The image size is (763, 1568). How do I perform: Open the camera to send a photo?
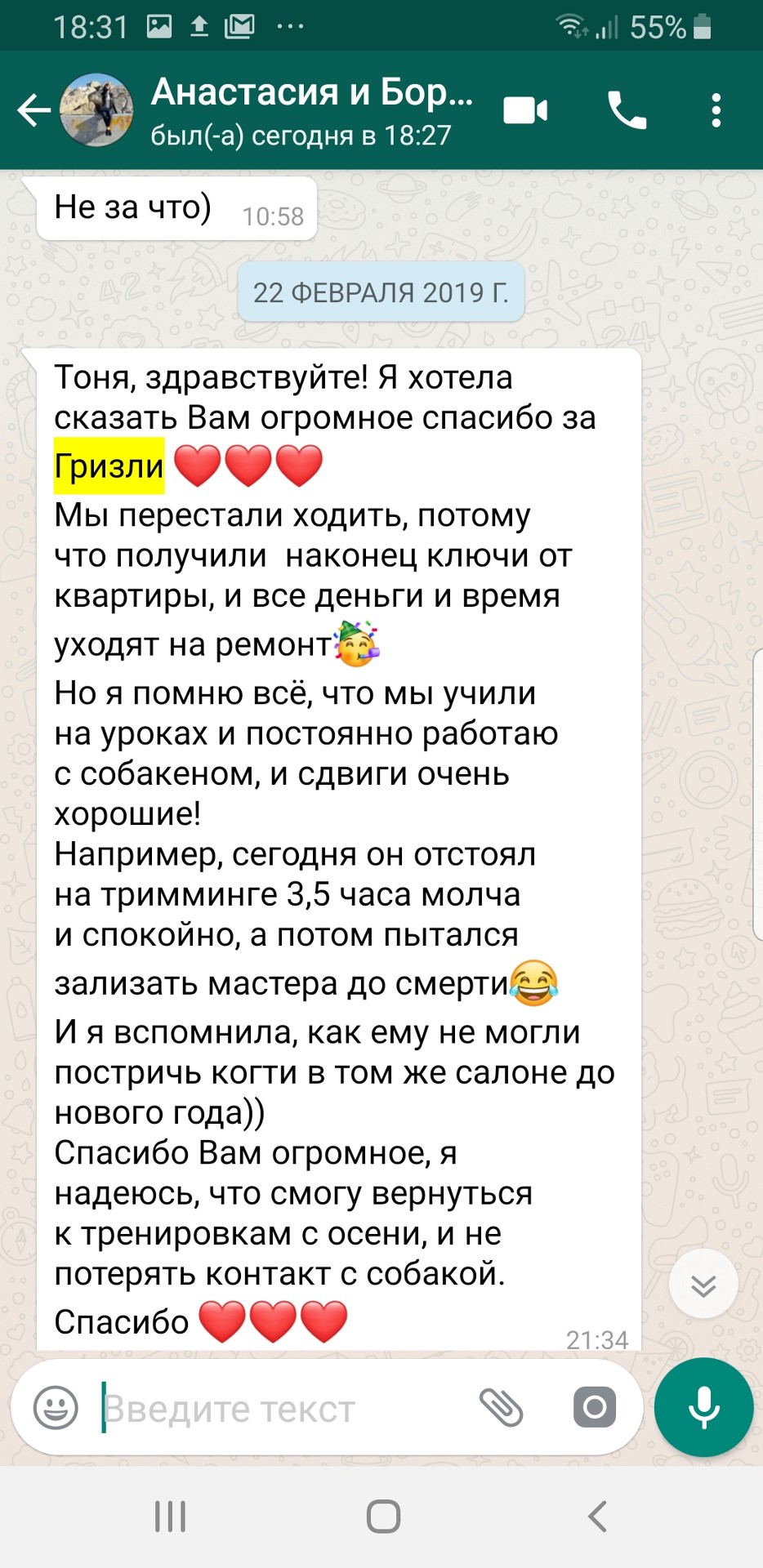click(594, 1407)
